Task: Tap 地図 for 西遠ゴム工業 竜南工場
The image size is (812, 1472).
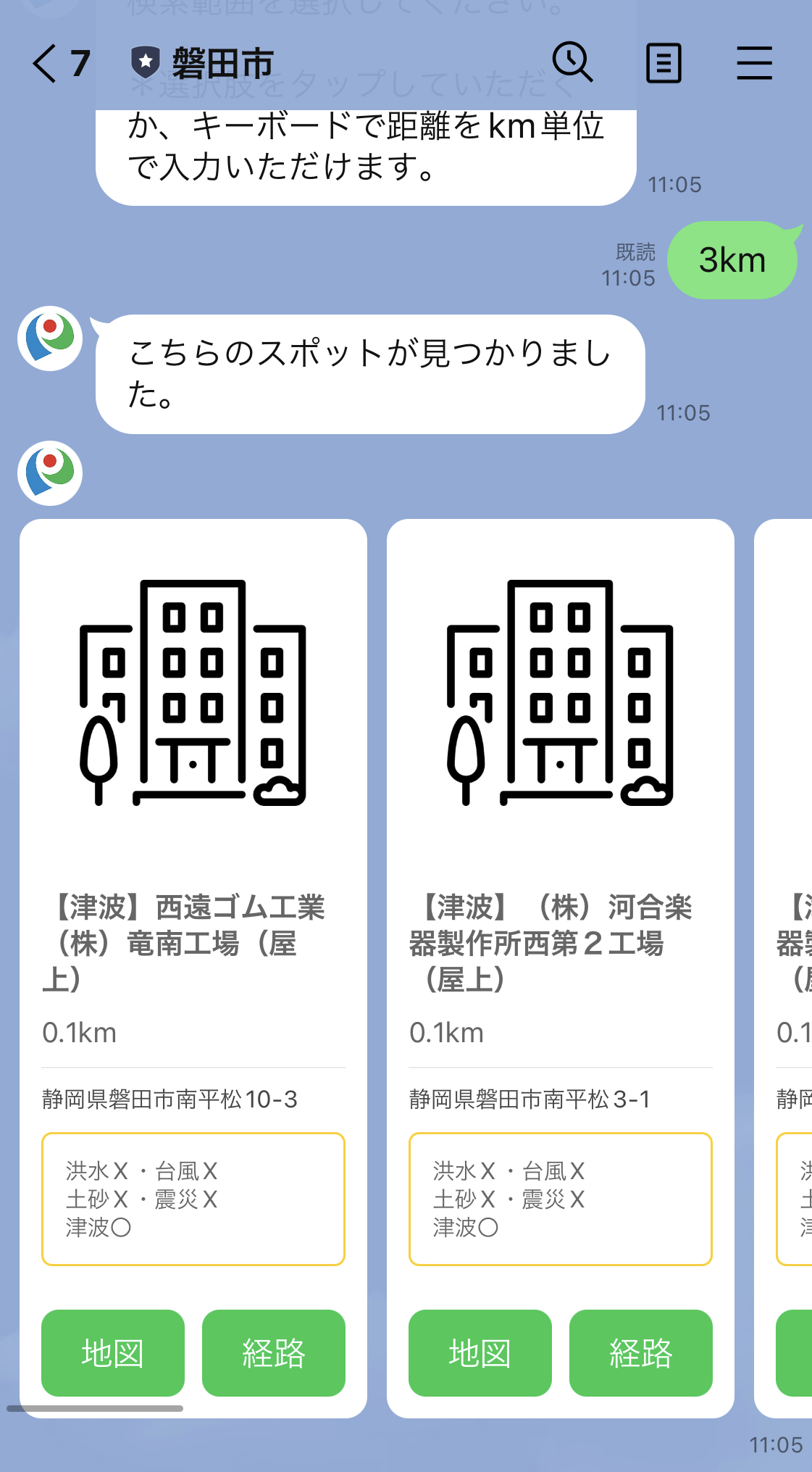Action: (x=113, y=1352)
